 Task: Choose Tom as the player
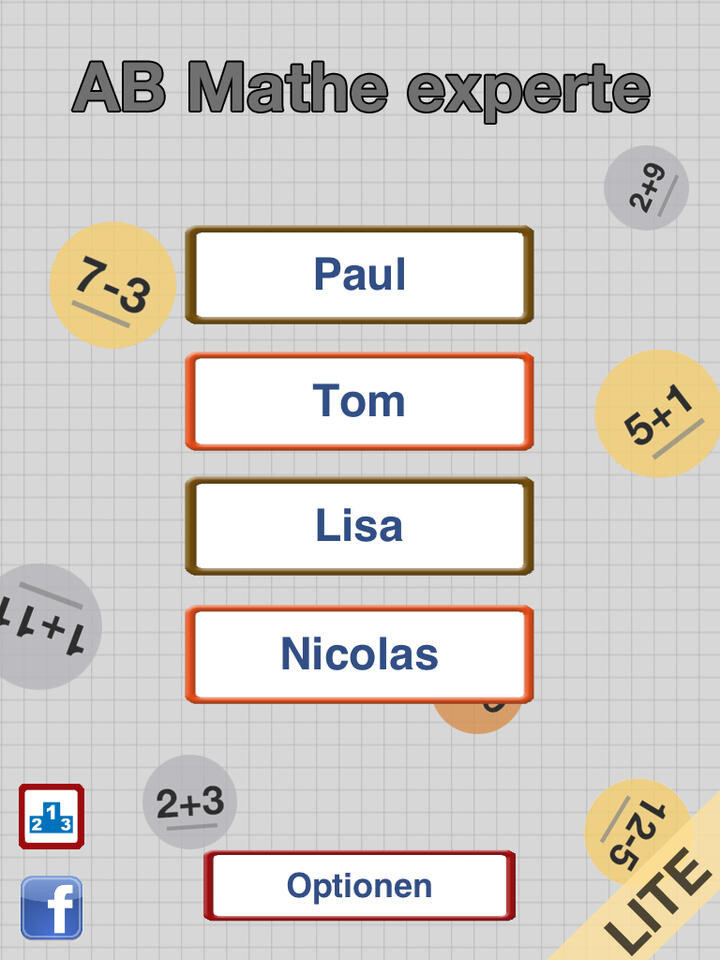pyautogui.click(x=359, y=401)
